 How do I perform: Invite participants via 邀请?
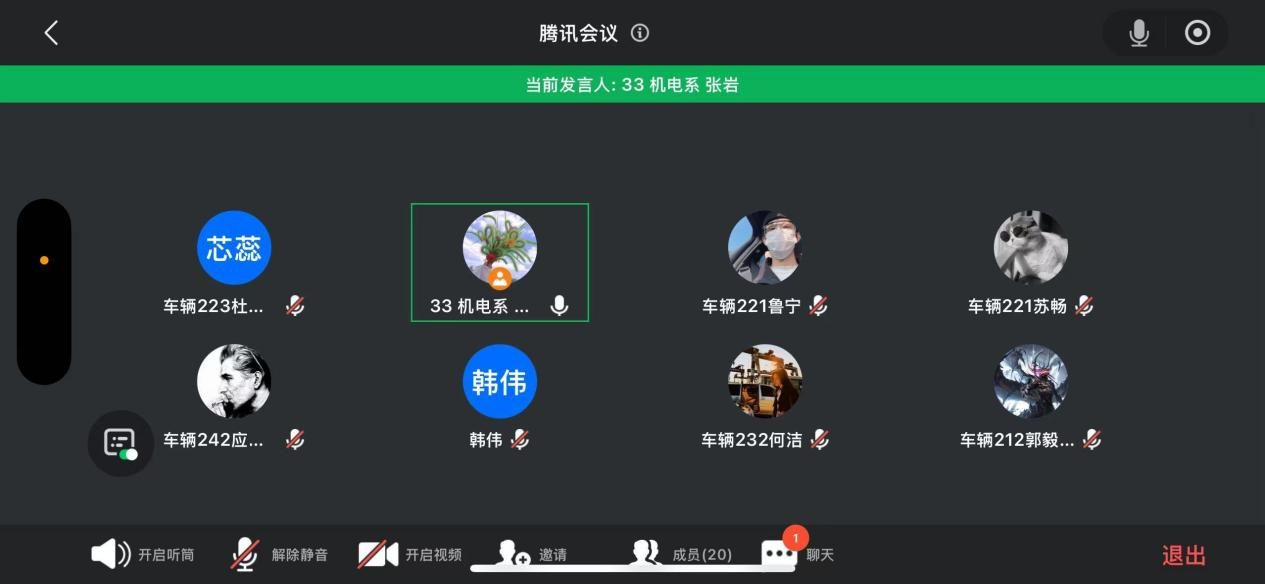click(532, 554)
